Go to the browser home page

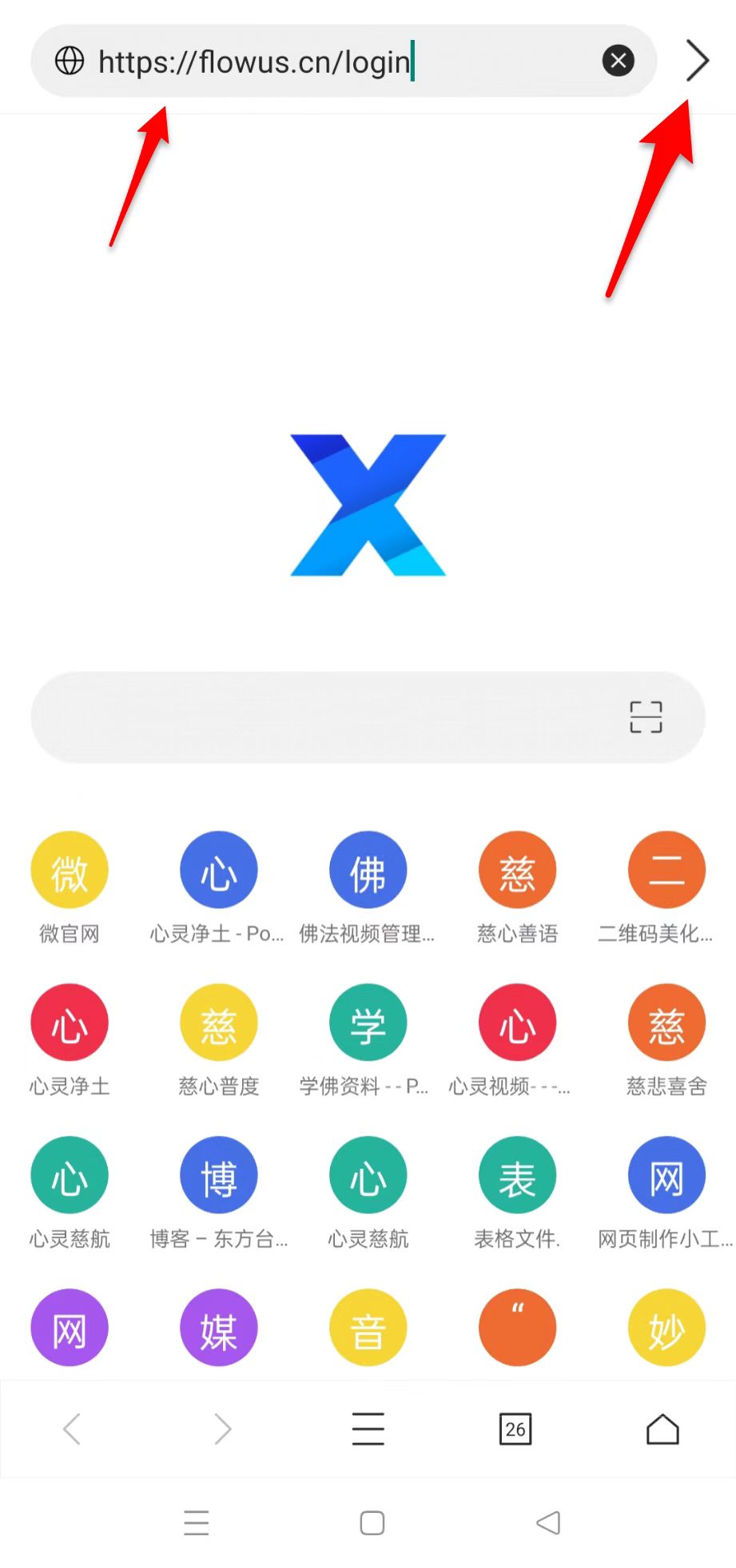(662, 1429)
